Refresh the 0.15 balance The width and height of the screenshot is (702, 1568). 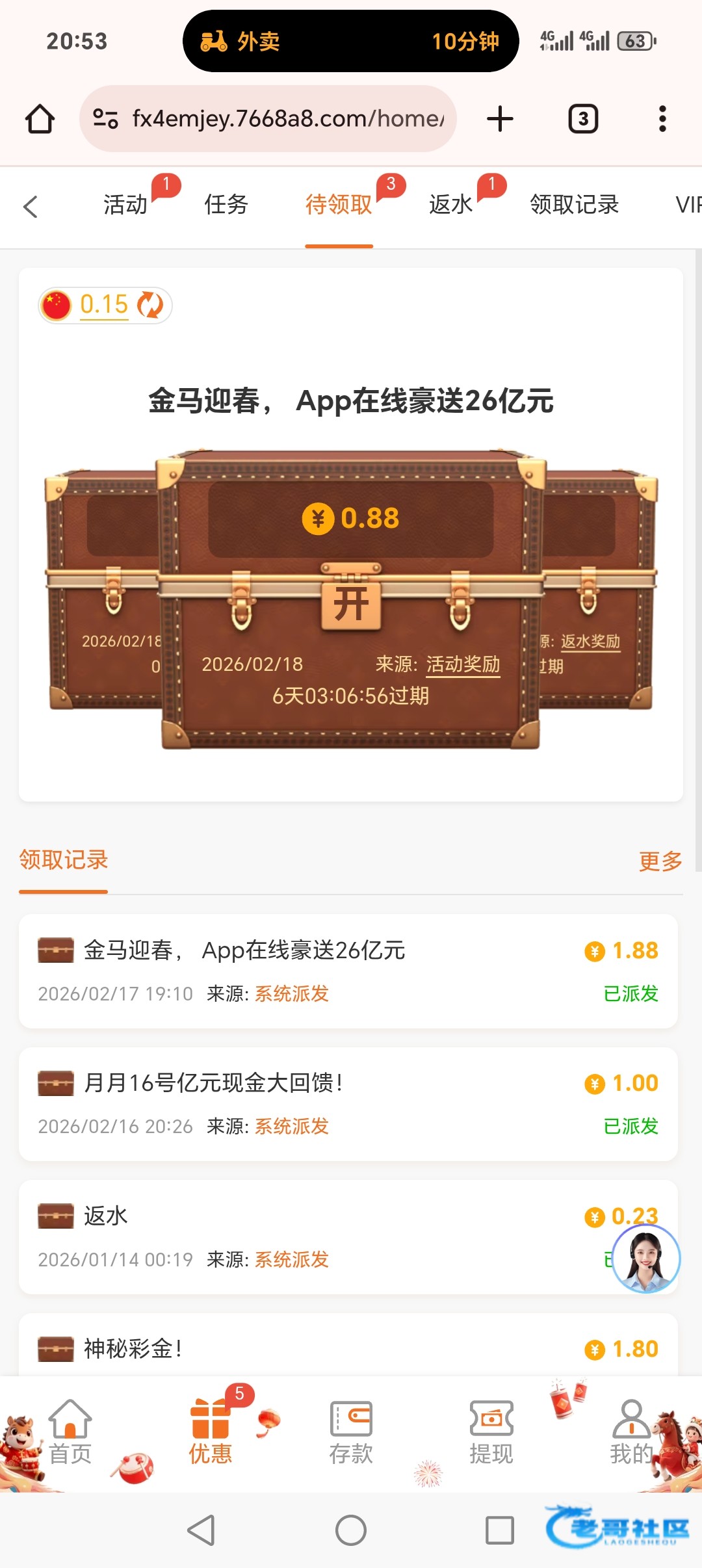point(151,305)
